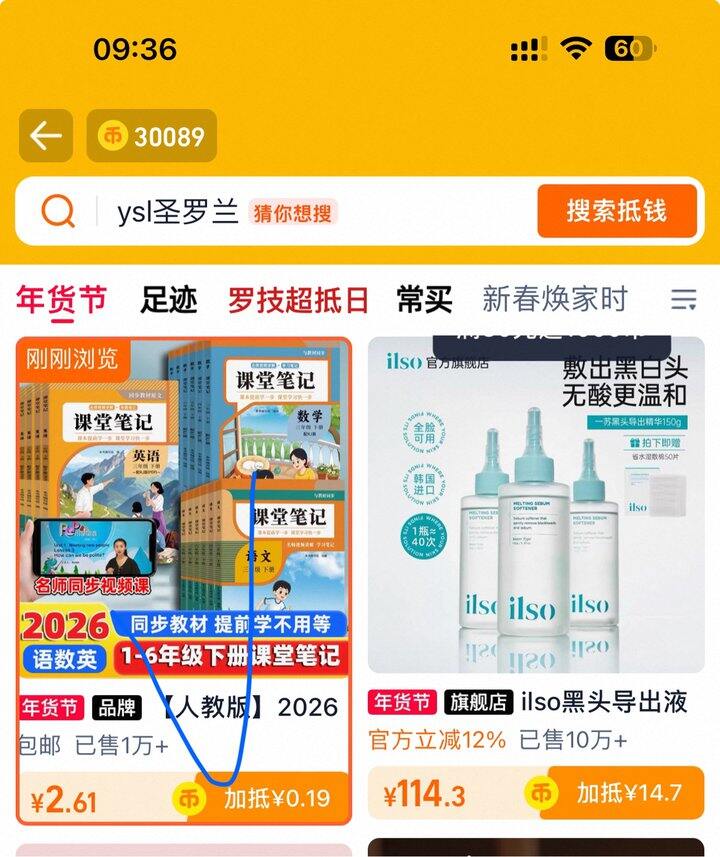Switch to the 足迹 tab
This screenshot has height=857, width=720.
pos(168,299)
